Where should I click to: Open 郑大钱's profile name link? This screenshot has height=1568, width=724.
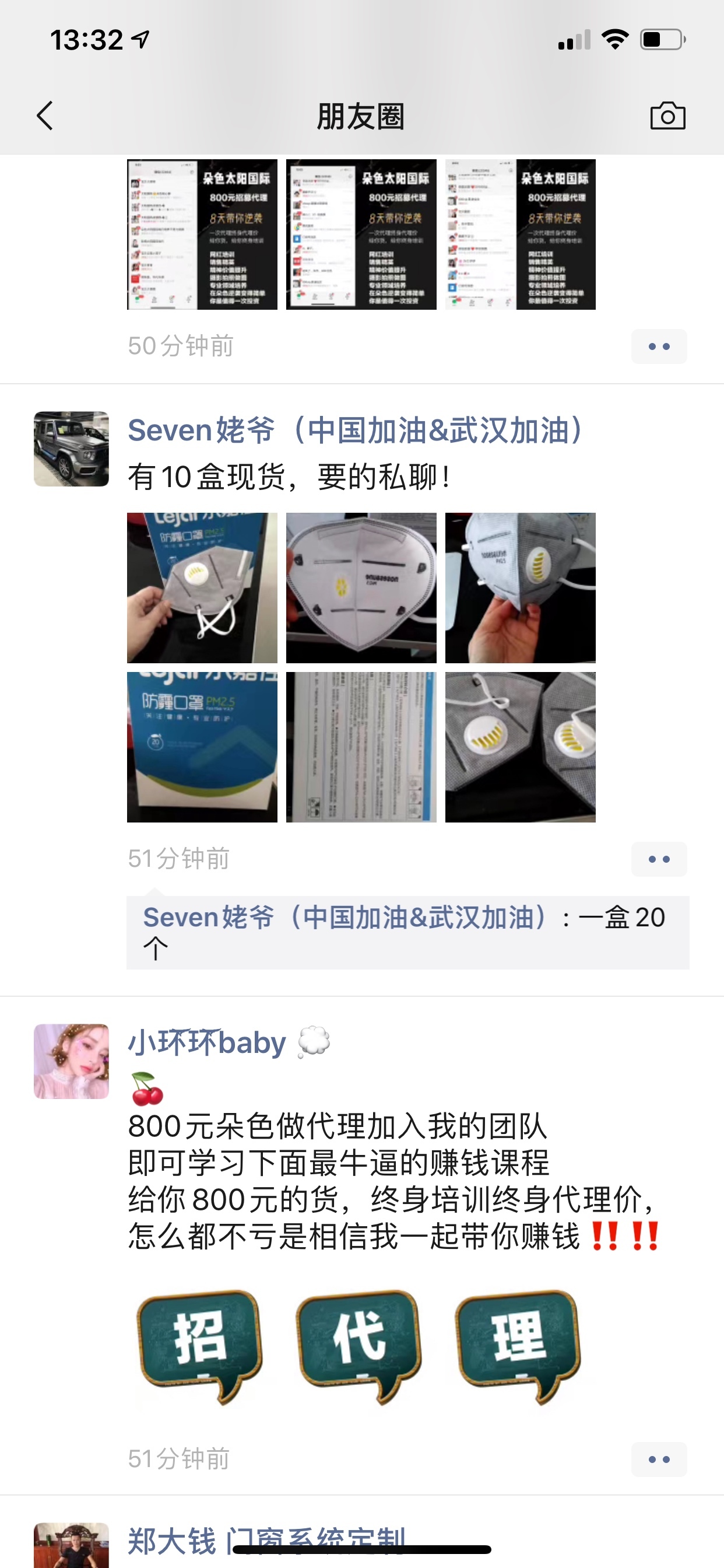266,1541
